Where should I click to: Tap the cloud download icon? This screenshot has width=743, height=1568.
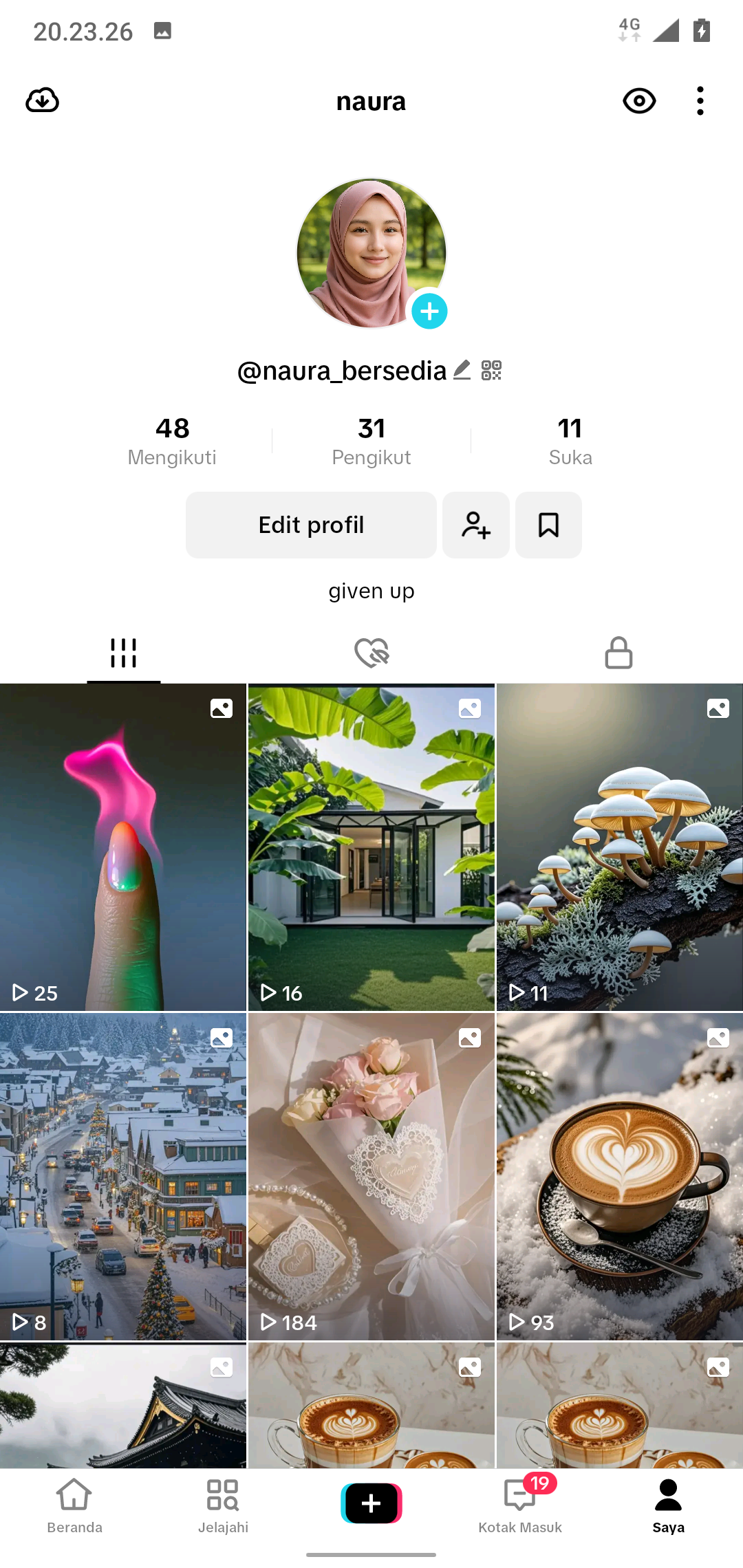pyautogui.click(x=43, y=101)
